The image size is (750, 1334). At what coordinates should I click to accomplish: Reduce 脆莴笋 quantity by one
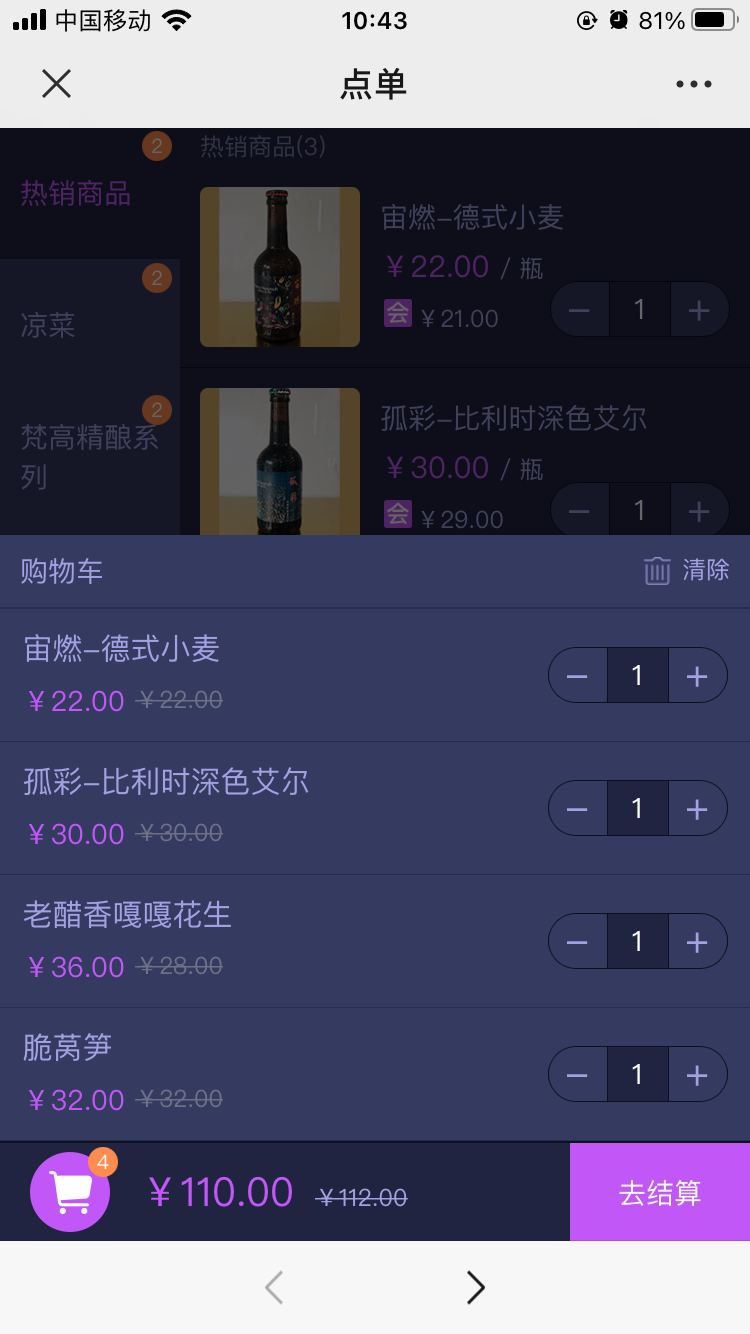[x=578, y=1075]
